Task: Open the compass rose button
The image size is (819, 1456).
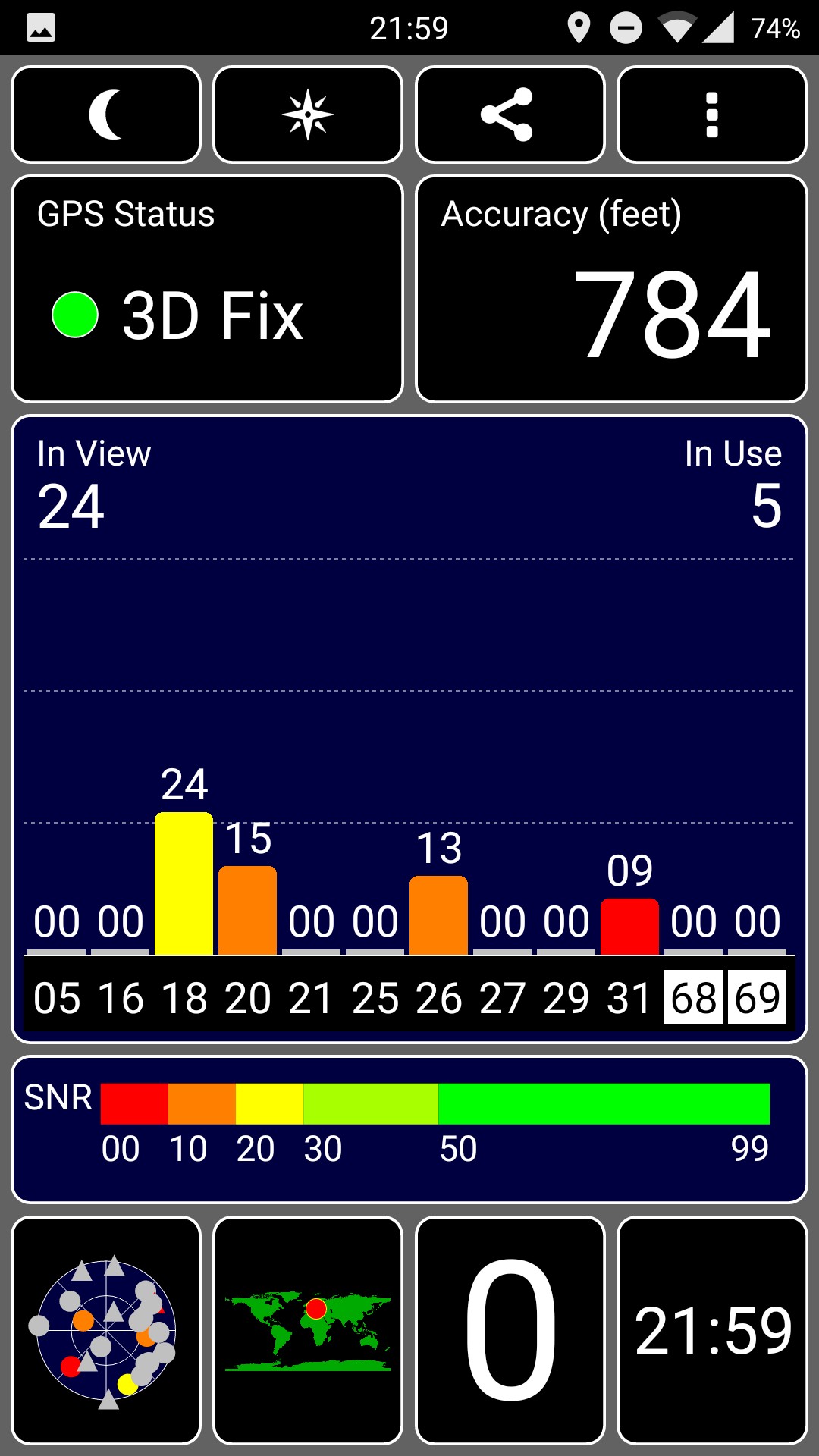Action: (308, 115)
